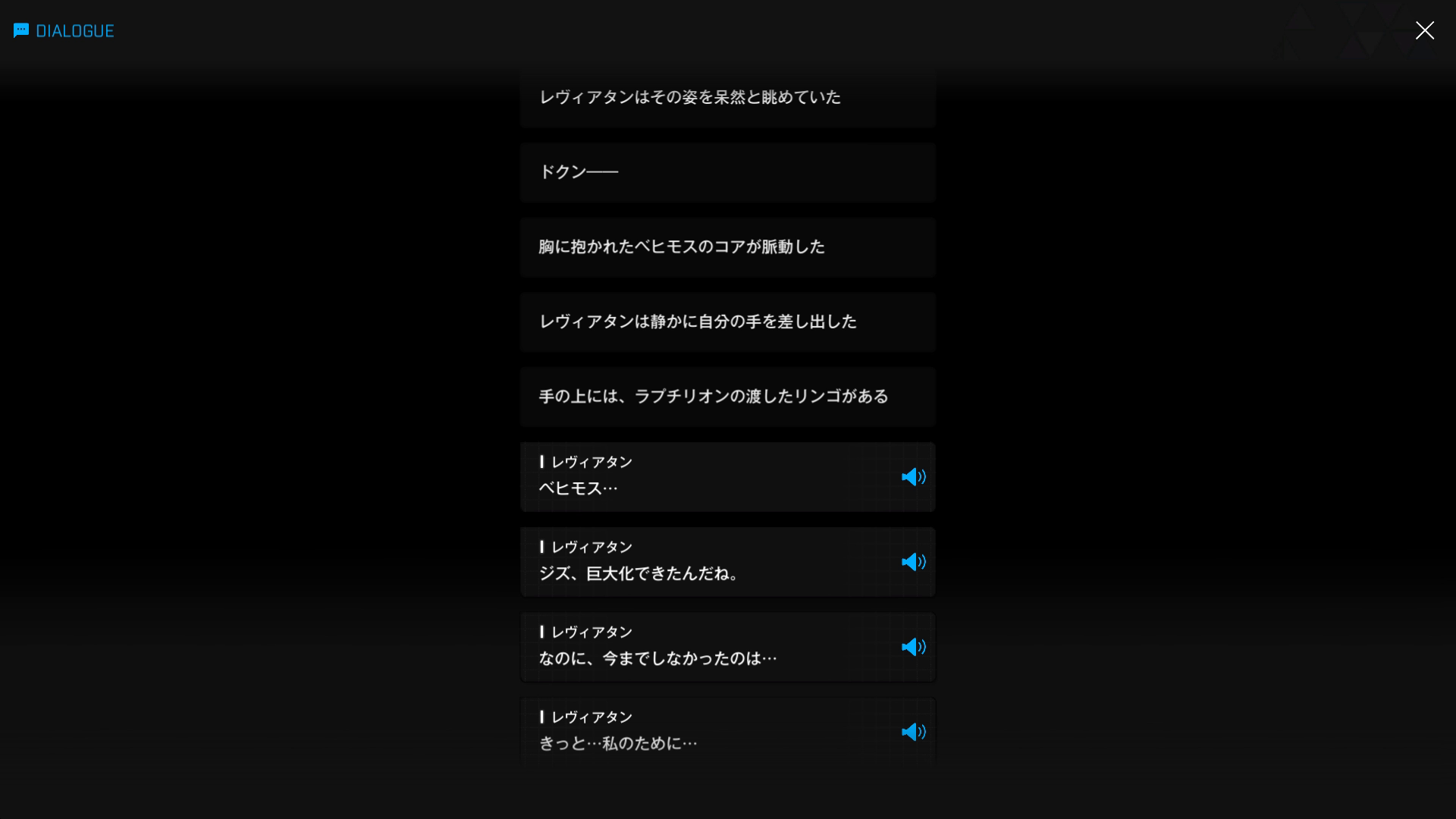Play voice for the line ベヒモス…
The width and height of the screenshot is (1456, 819).
pyautogui.click(x=913, y=477)
